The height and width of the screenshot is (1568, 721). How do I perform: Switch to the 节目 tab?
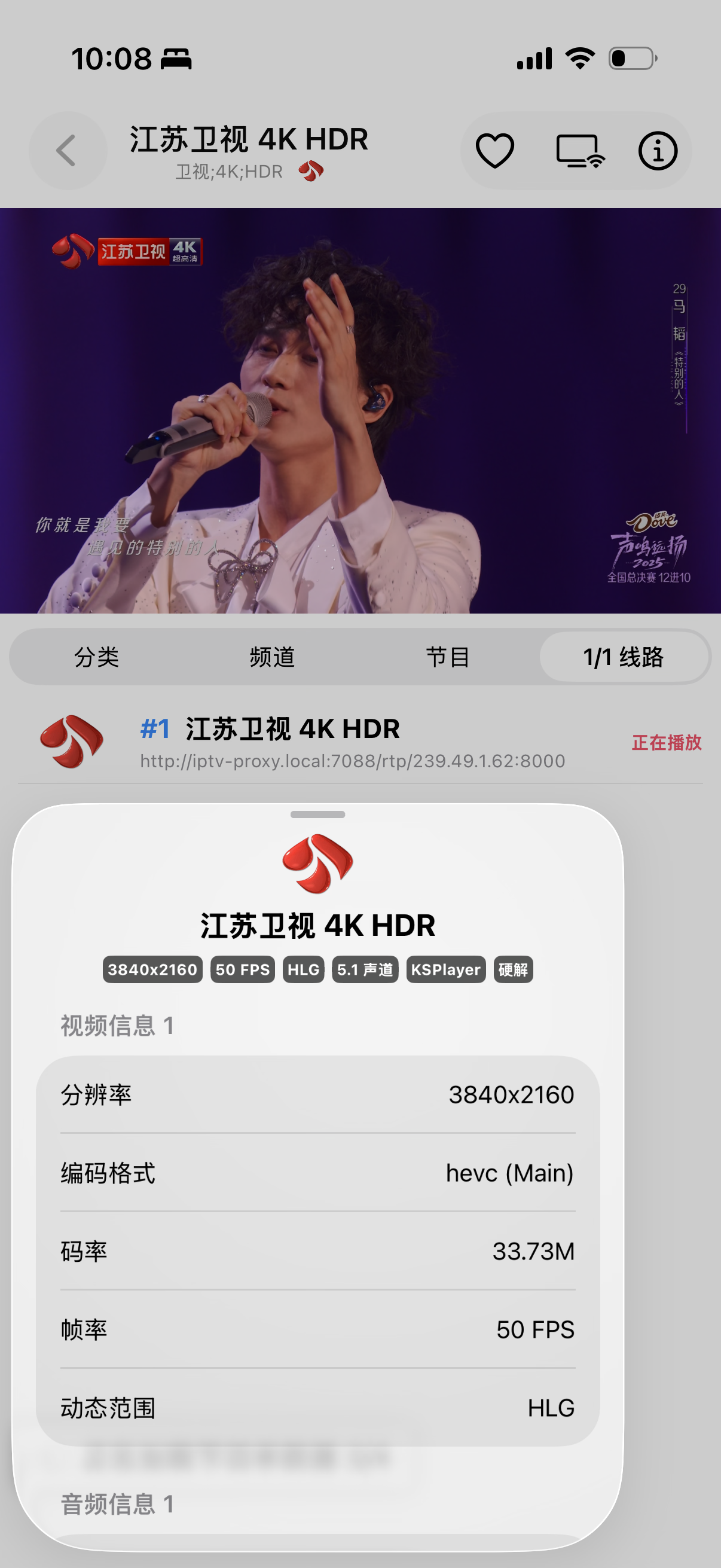pyautogui.click(x=448, y=657)
